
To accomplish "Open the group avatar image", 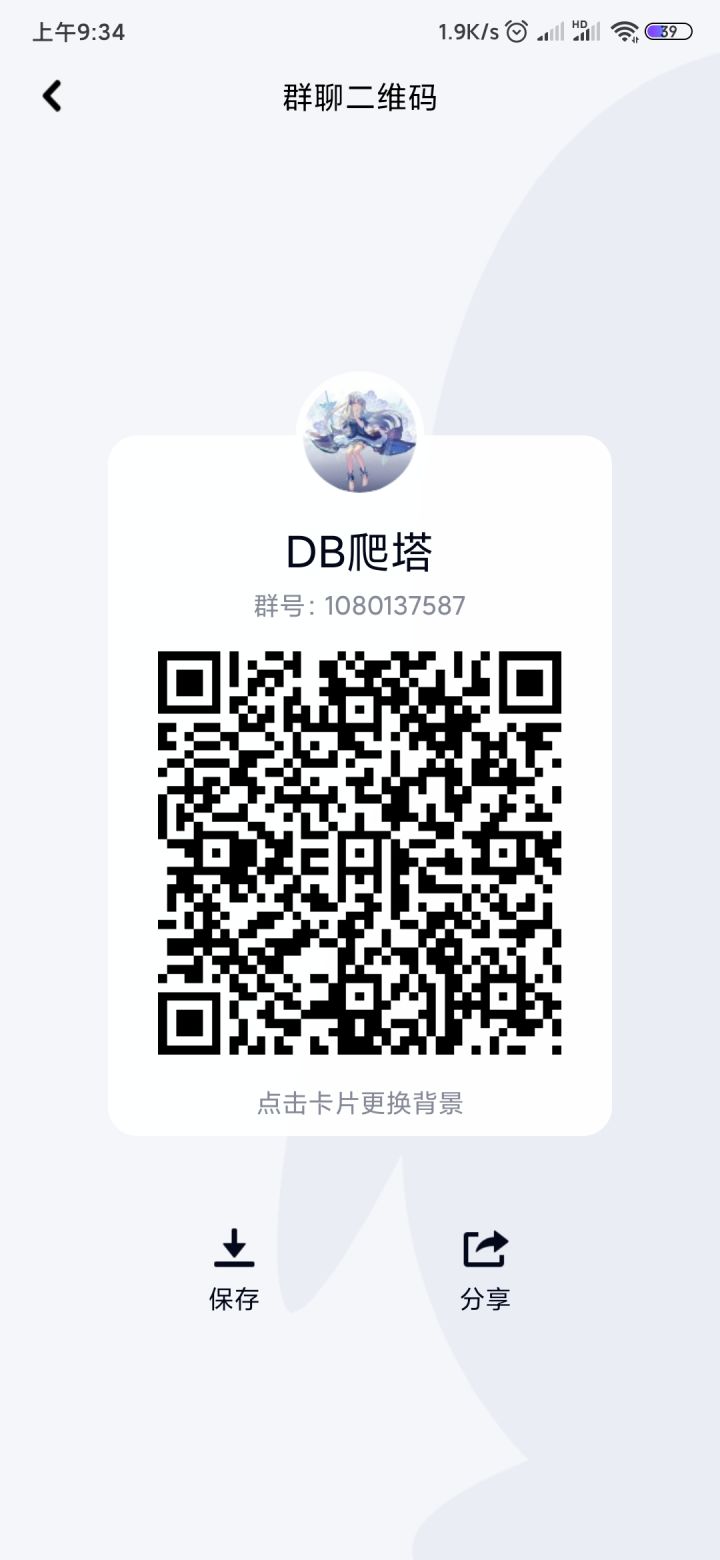I will pos(360,434).
